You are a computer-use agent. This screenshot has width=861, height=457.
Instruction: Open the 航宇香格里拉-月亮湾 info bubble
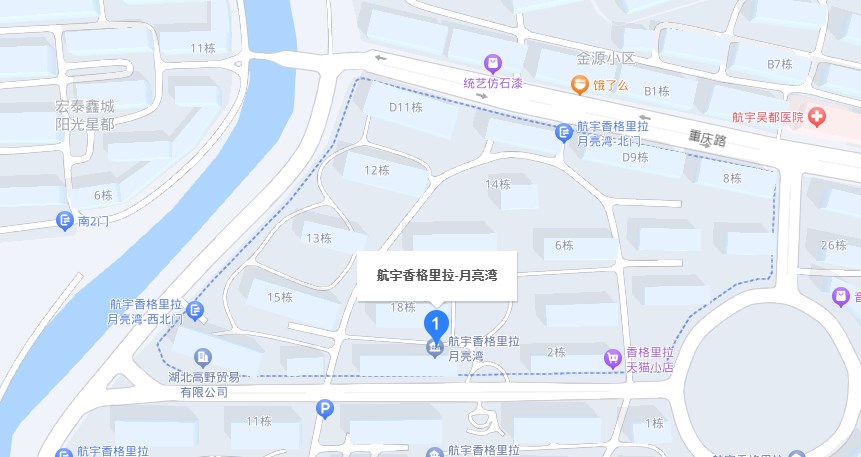point(436,275)
